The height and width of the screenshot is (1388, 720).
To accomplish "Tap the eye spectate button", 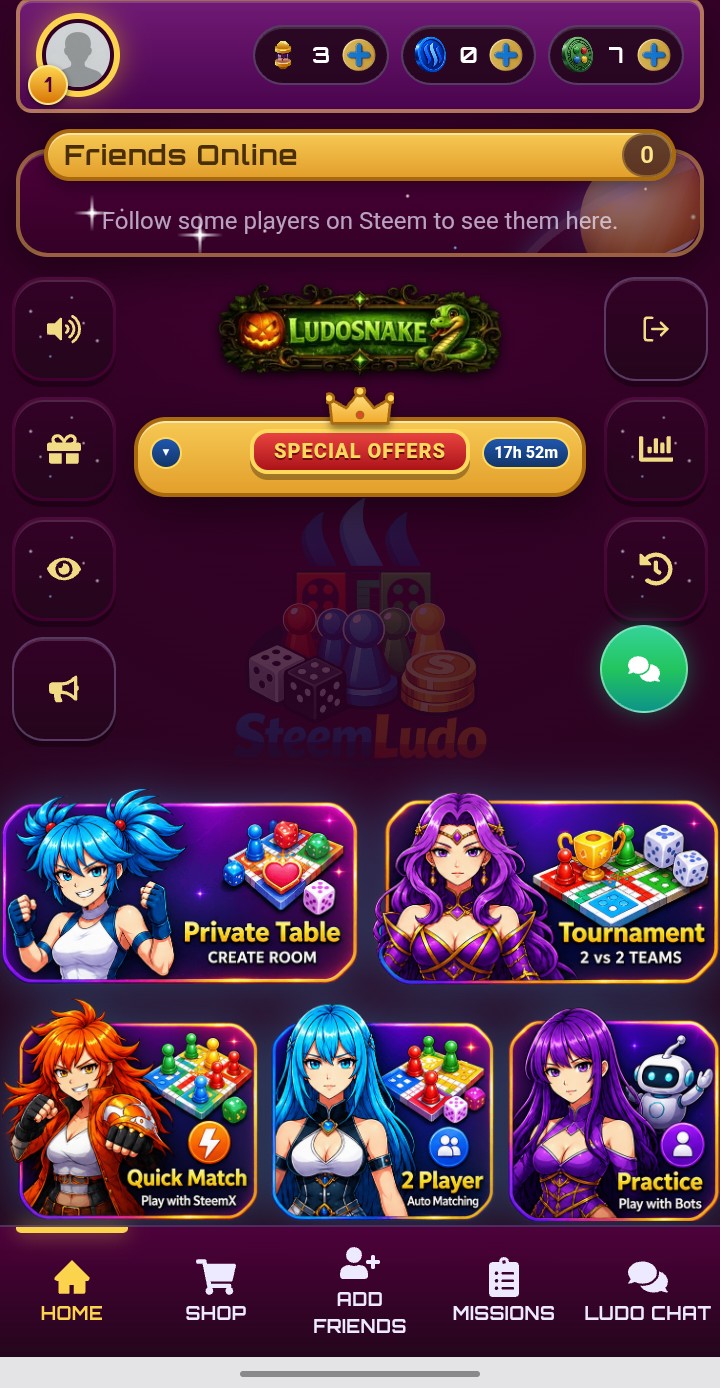I will click(x=64, y=569).
